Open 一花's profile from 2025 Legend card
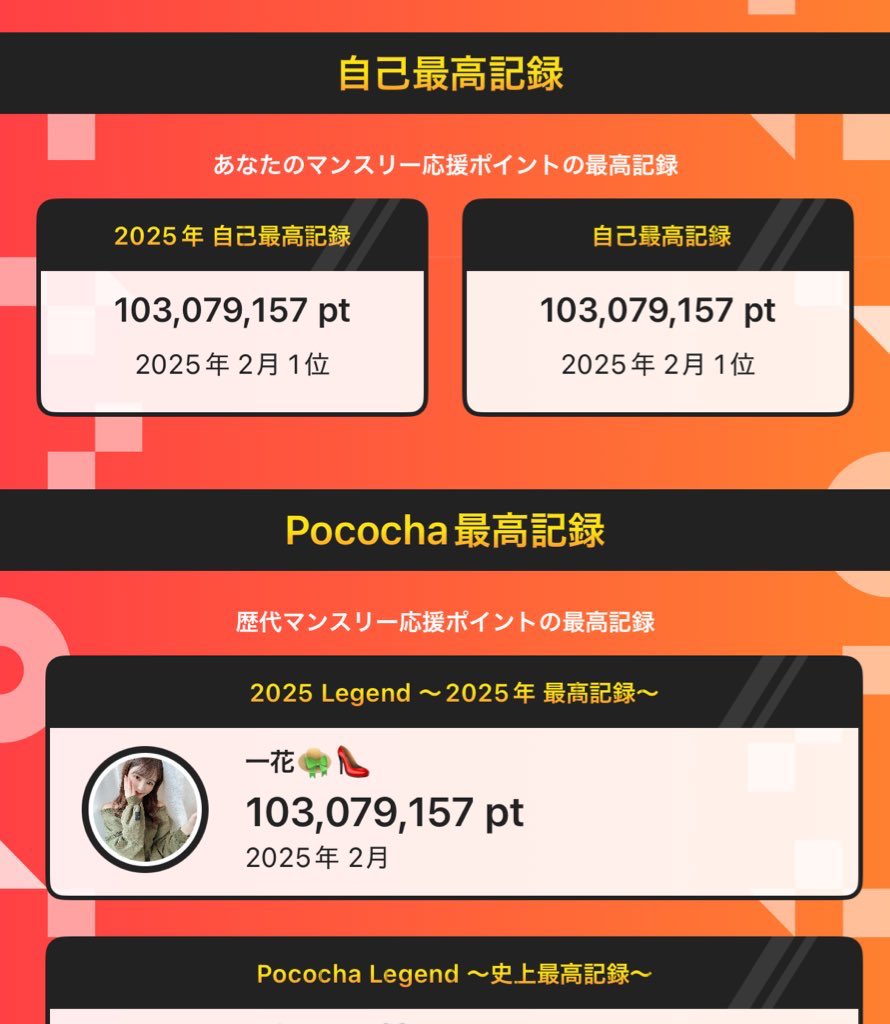This screenshot has height=1024, width=890. click(x=145, y=809)
